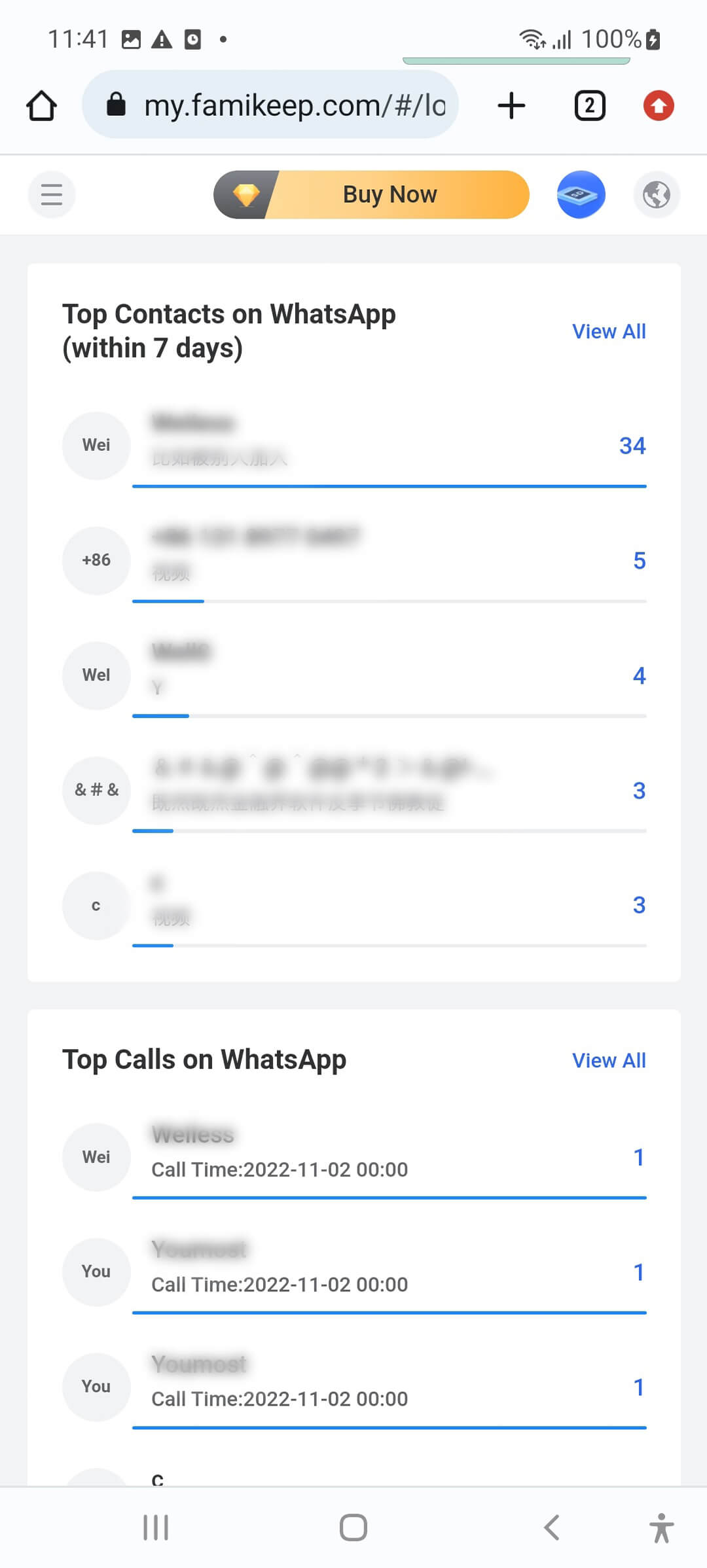Open a new browser tab

pyautogui.click(x=511, y=105)
